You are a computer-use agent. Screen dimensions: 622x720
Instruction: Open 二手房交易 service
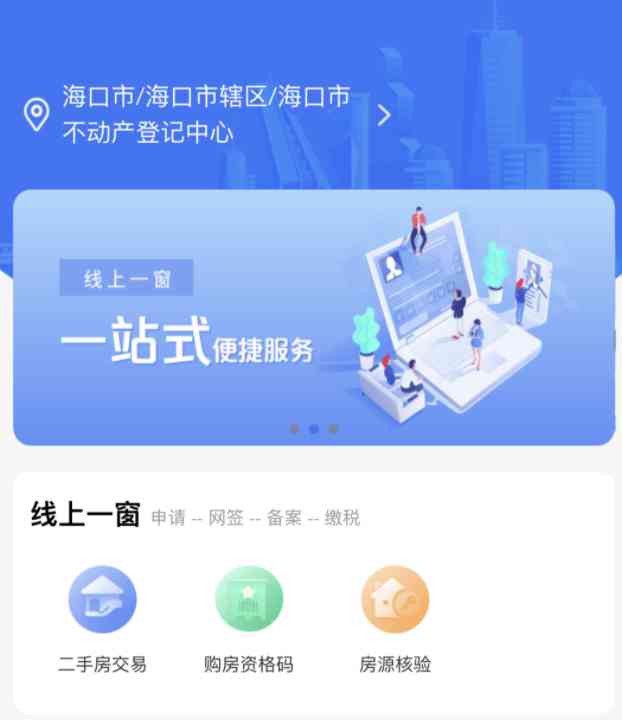102,619
